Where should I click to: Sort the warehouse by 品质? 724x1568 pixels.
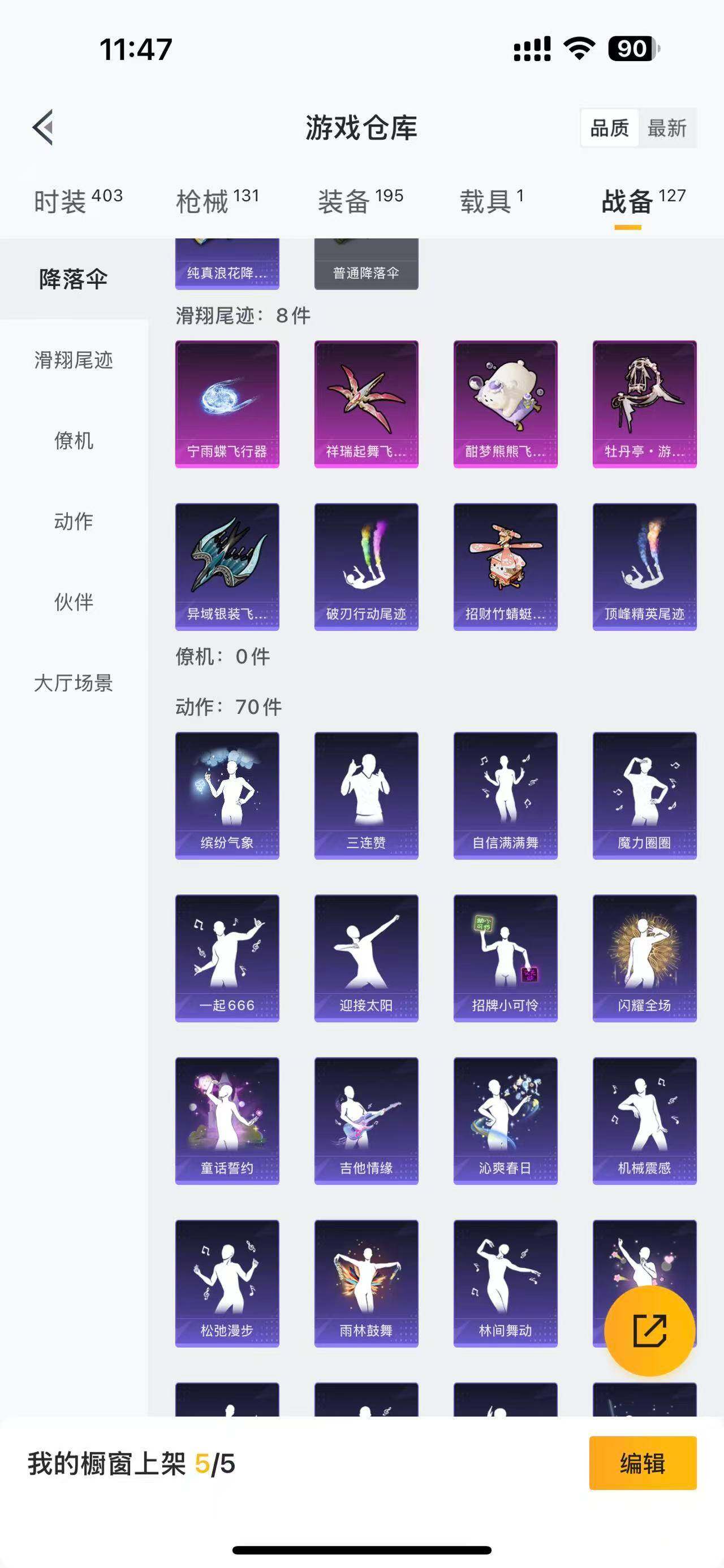pos(610,128)
